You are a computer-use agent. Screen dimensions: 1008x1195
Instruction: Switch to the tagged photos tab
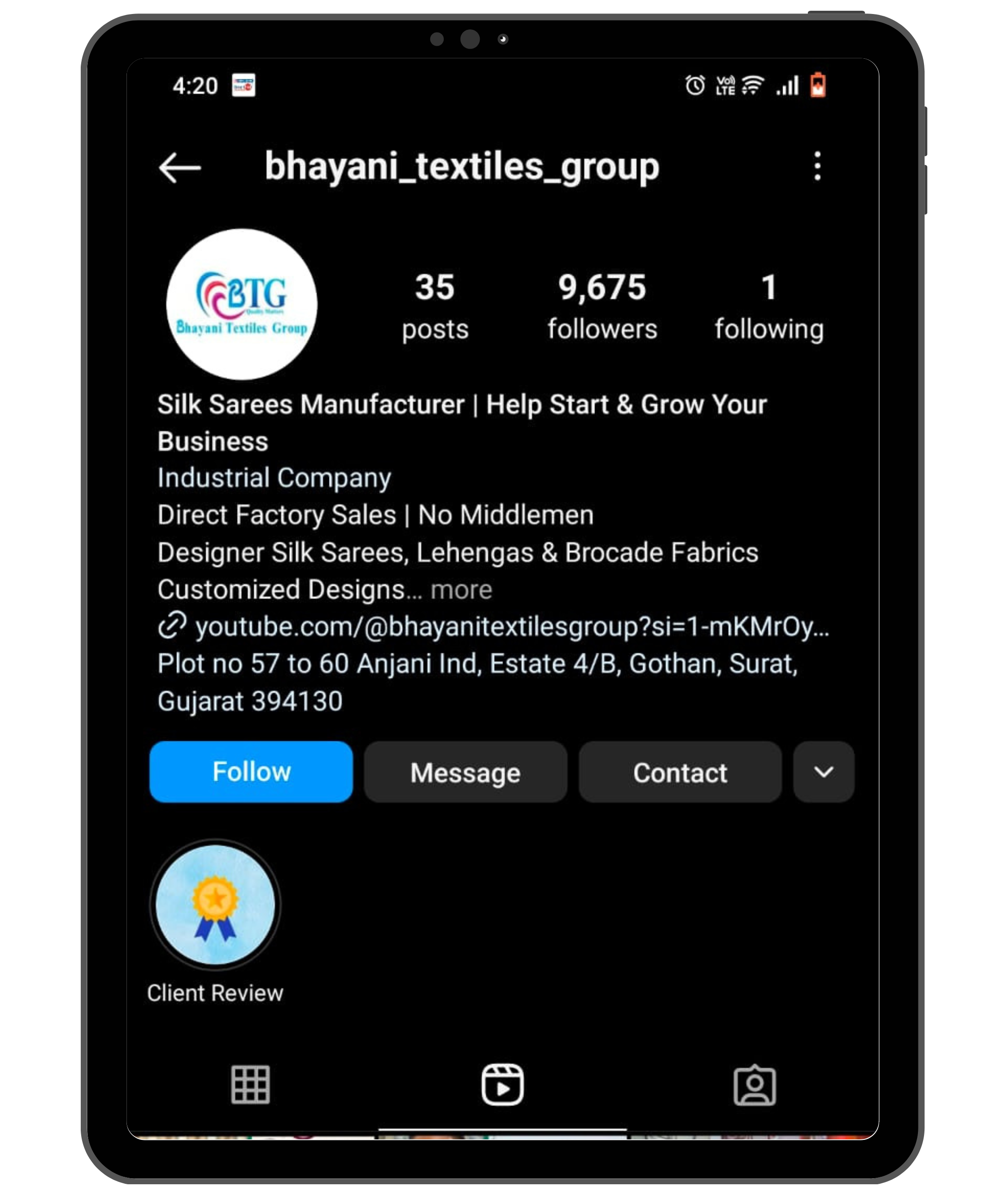pos(754,1084)
